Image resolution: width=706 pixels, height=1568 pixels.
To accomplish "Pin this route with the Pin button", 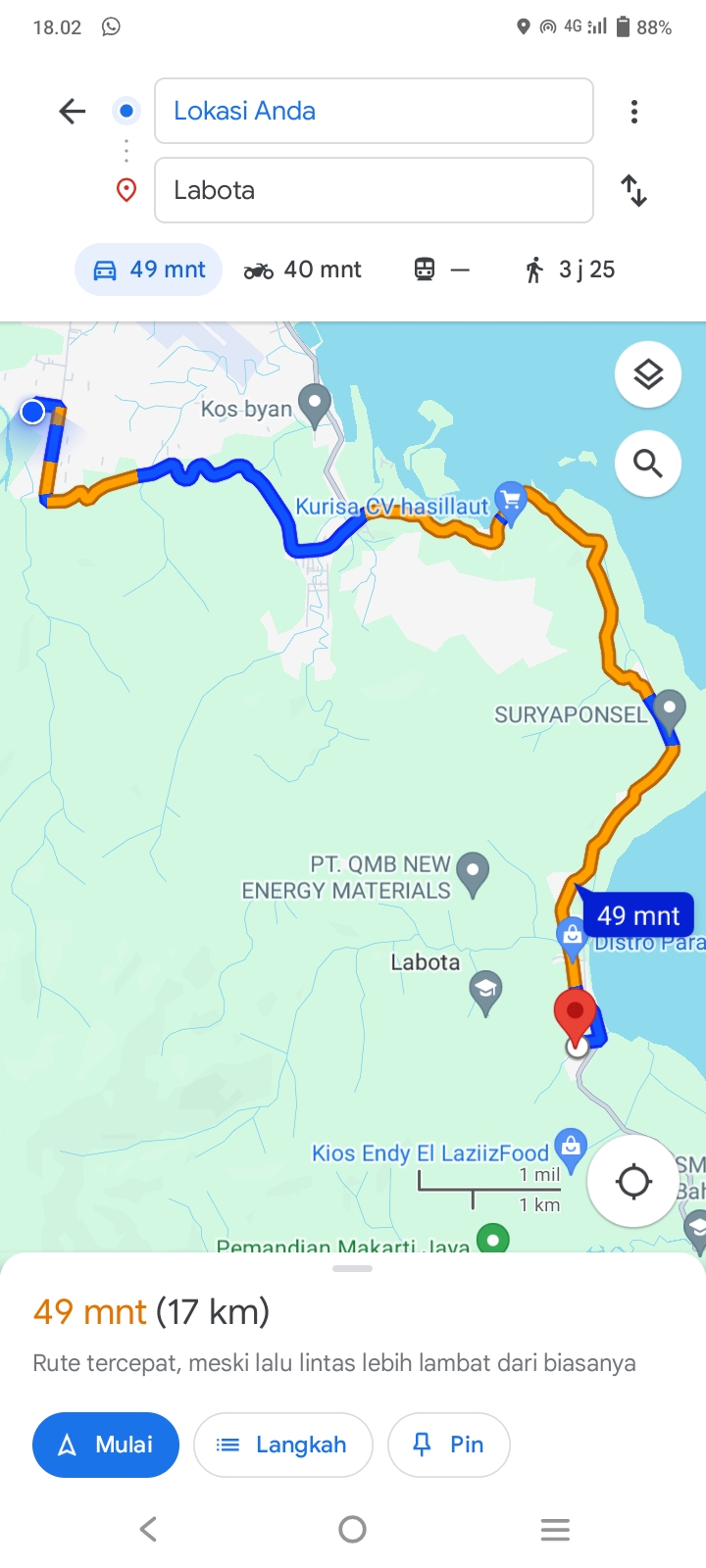I will pyautogui.click(x=449, y=1445).
